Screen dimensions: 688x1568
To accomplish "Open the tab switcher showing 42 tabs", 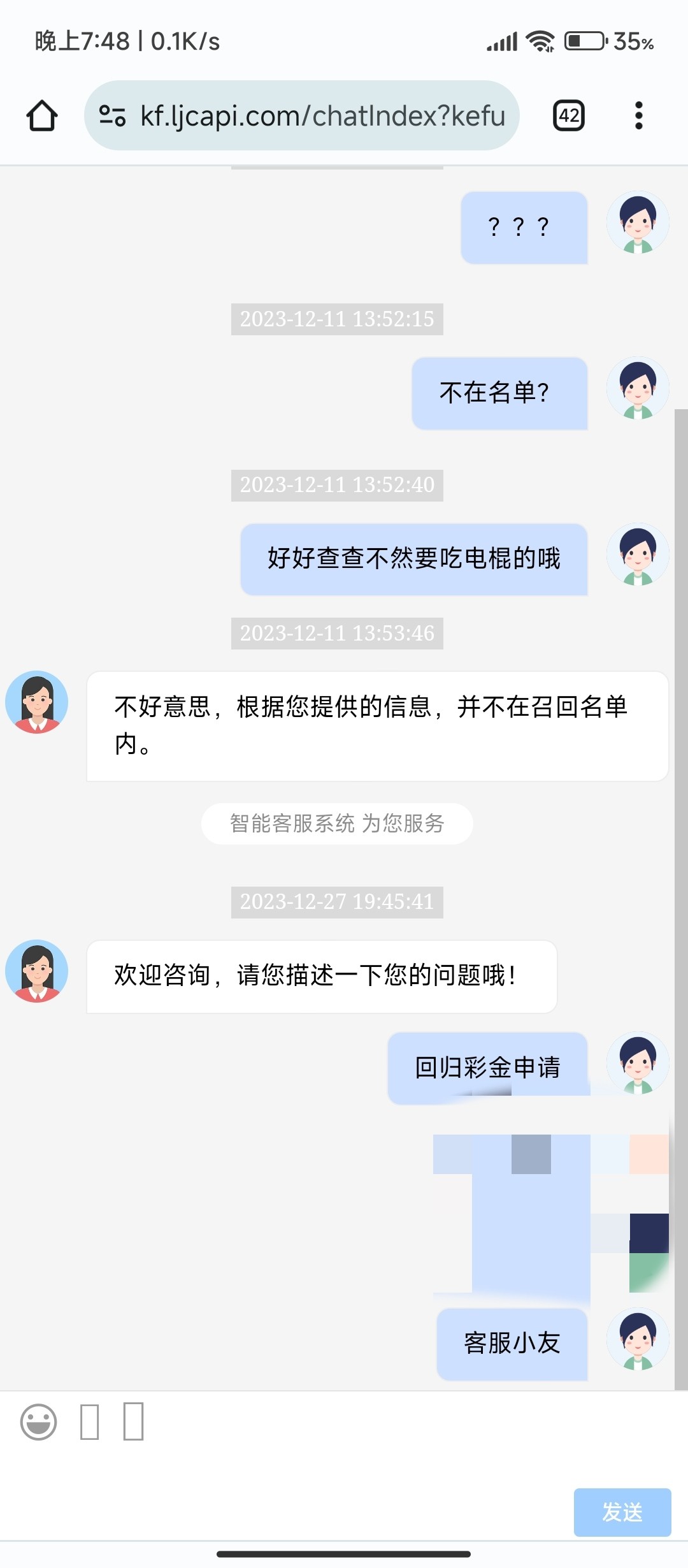I will coord(568,116).
